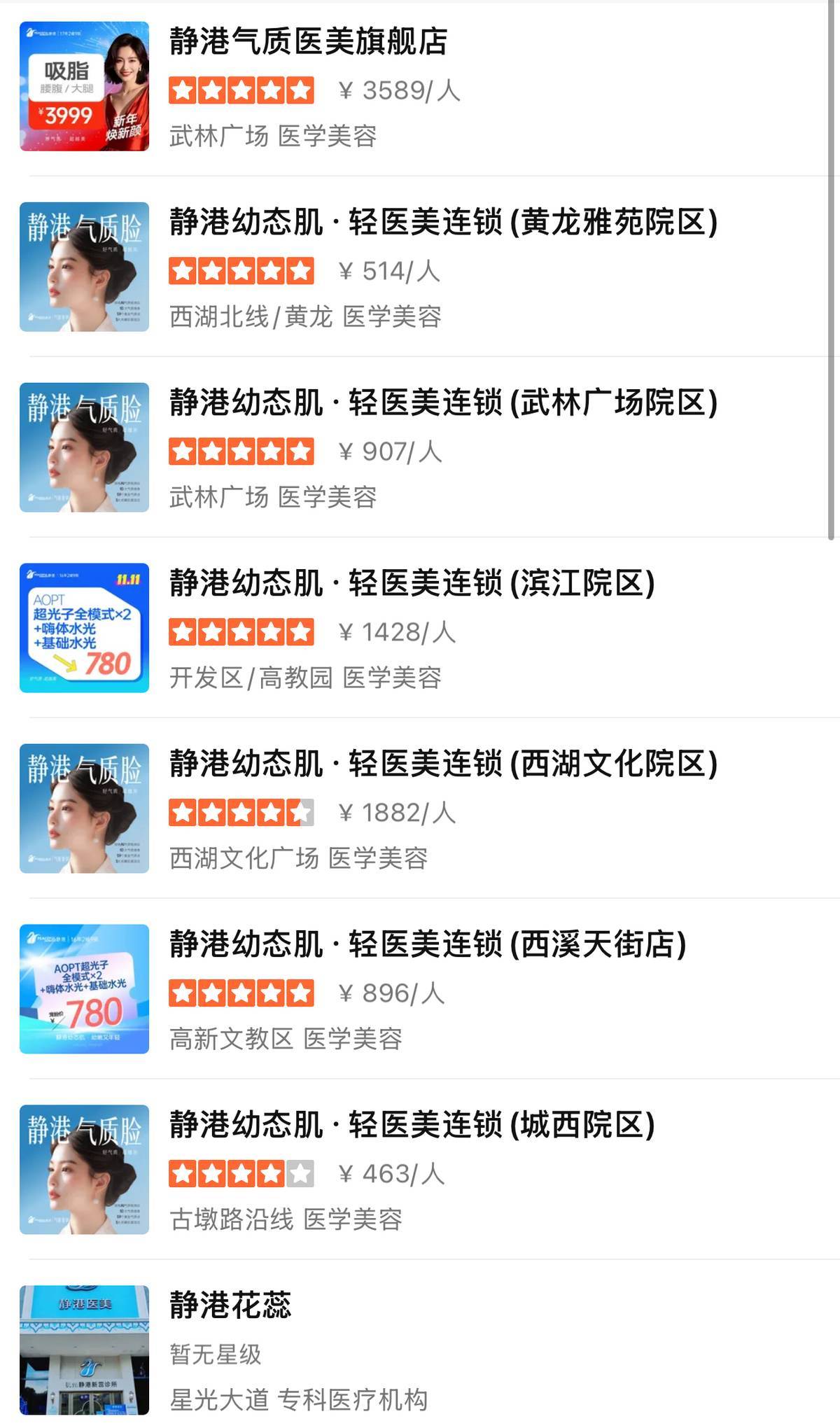
Task: Open the 黄龙雅苑院区 clinic listing
Action: point(443,223)
